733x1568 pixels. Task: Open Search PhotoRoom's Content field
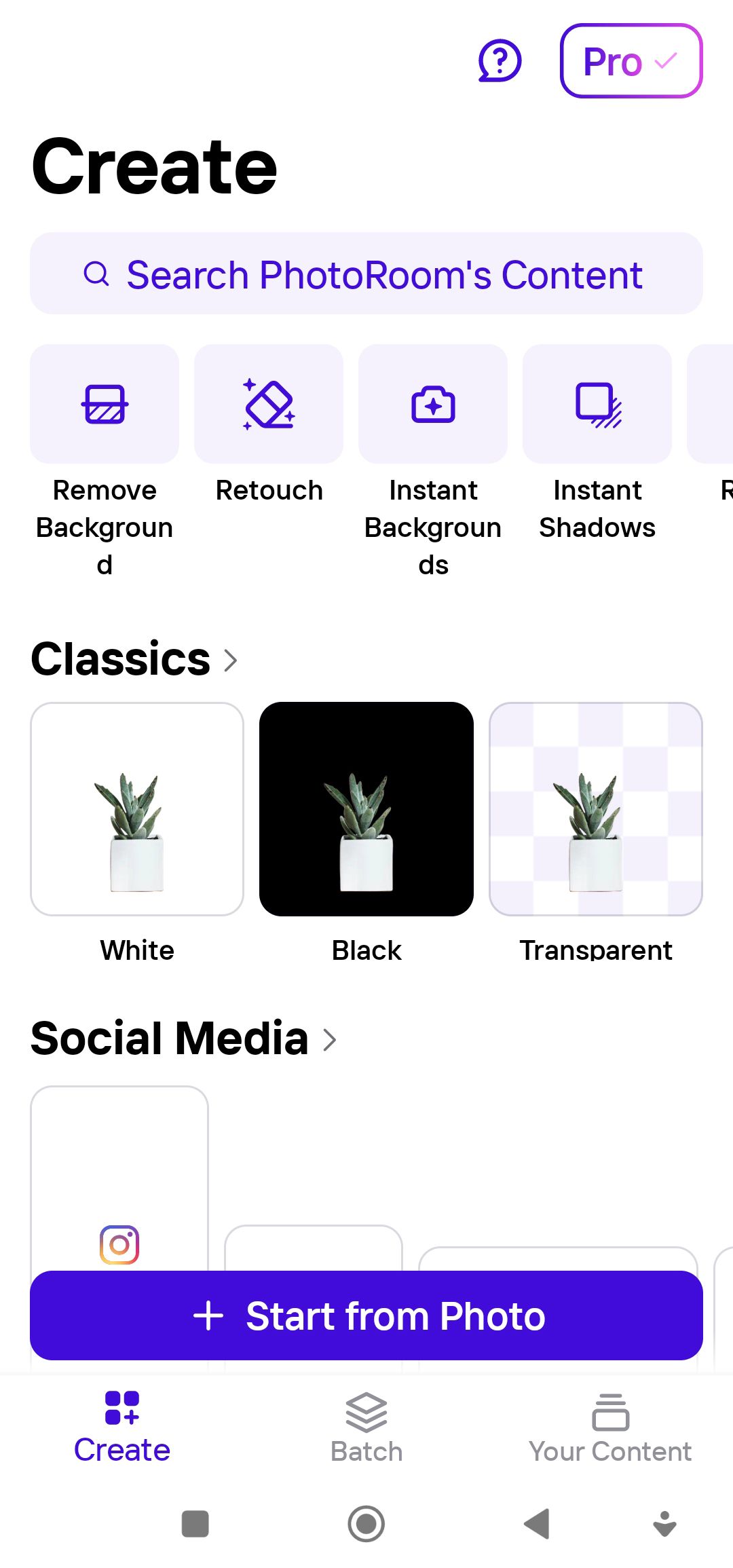[366, 274]
